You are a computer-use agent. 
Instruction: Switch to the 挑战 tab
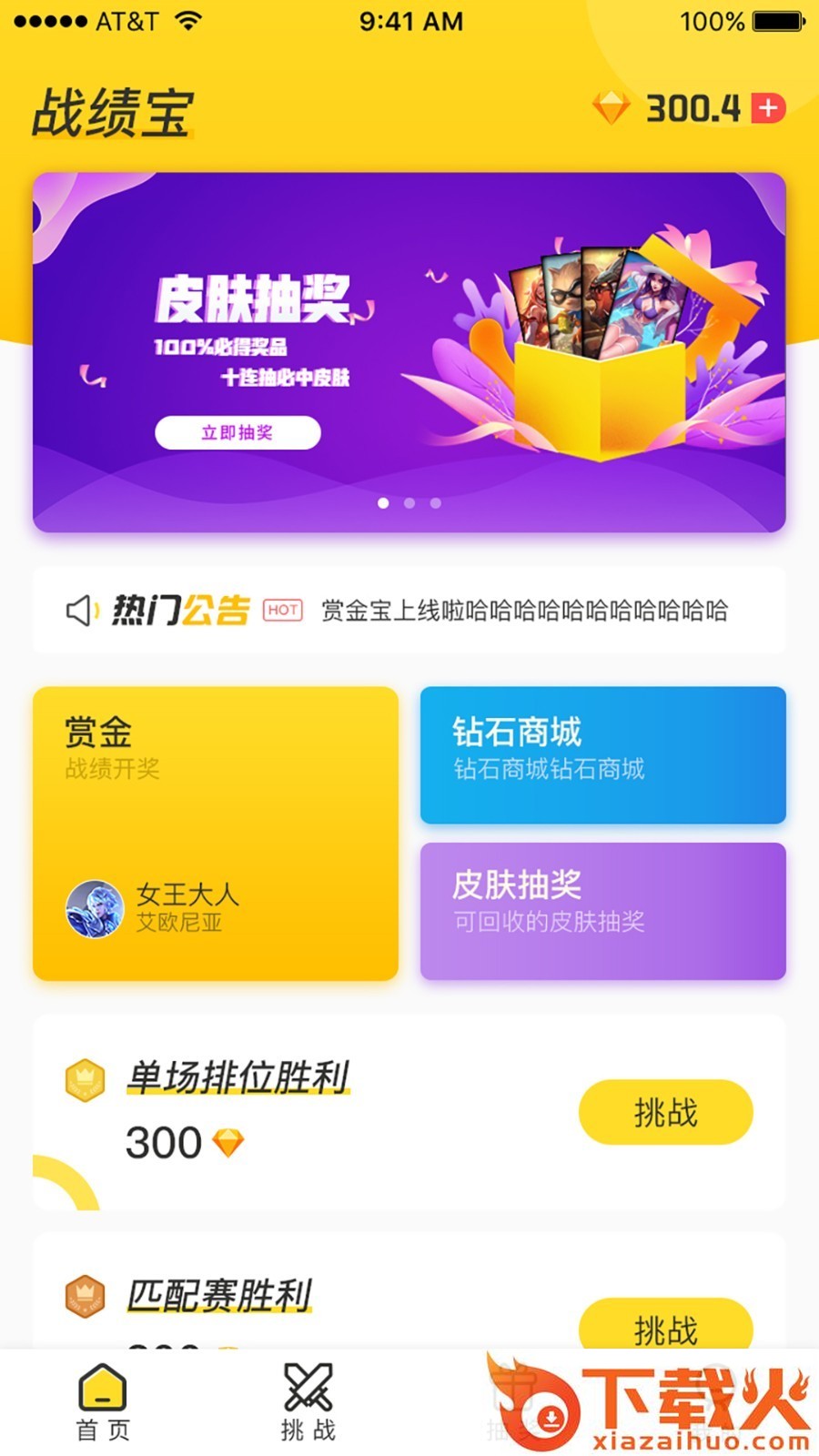308,1402
